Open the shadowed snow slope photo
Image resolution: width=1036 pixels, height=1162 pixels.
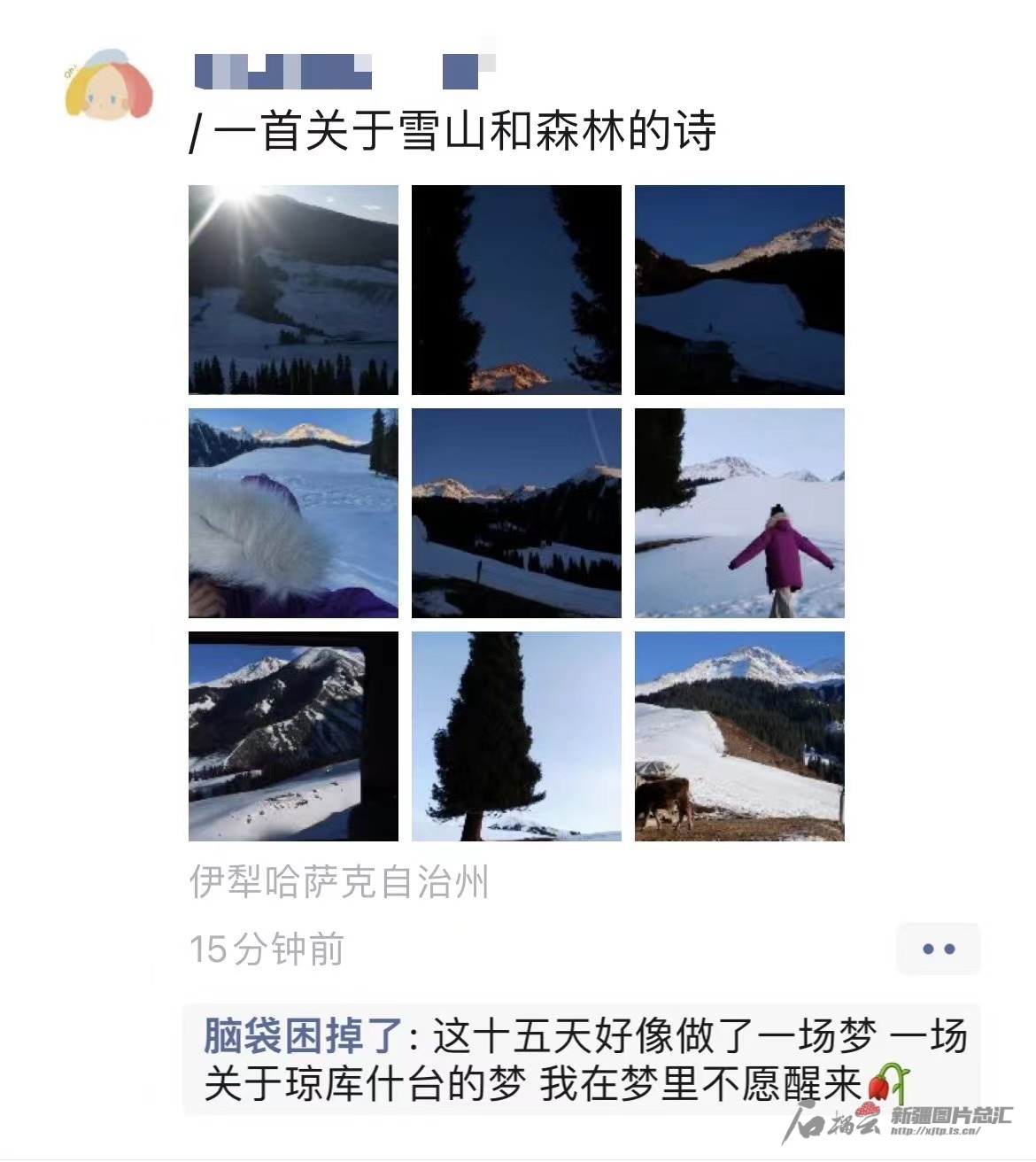[x=739, y=290]
